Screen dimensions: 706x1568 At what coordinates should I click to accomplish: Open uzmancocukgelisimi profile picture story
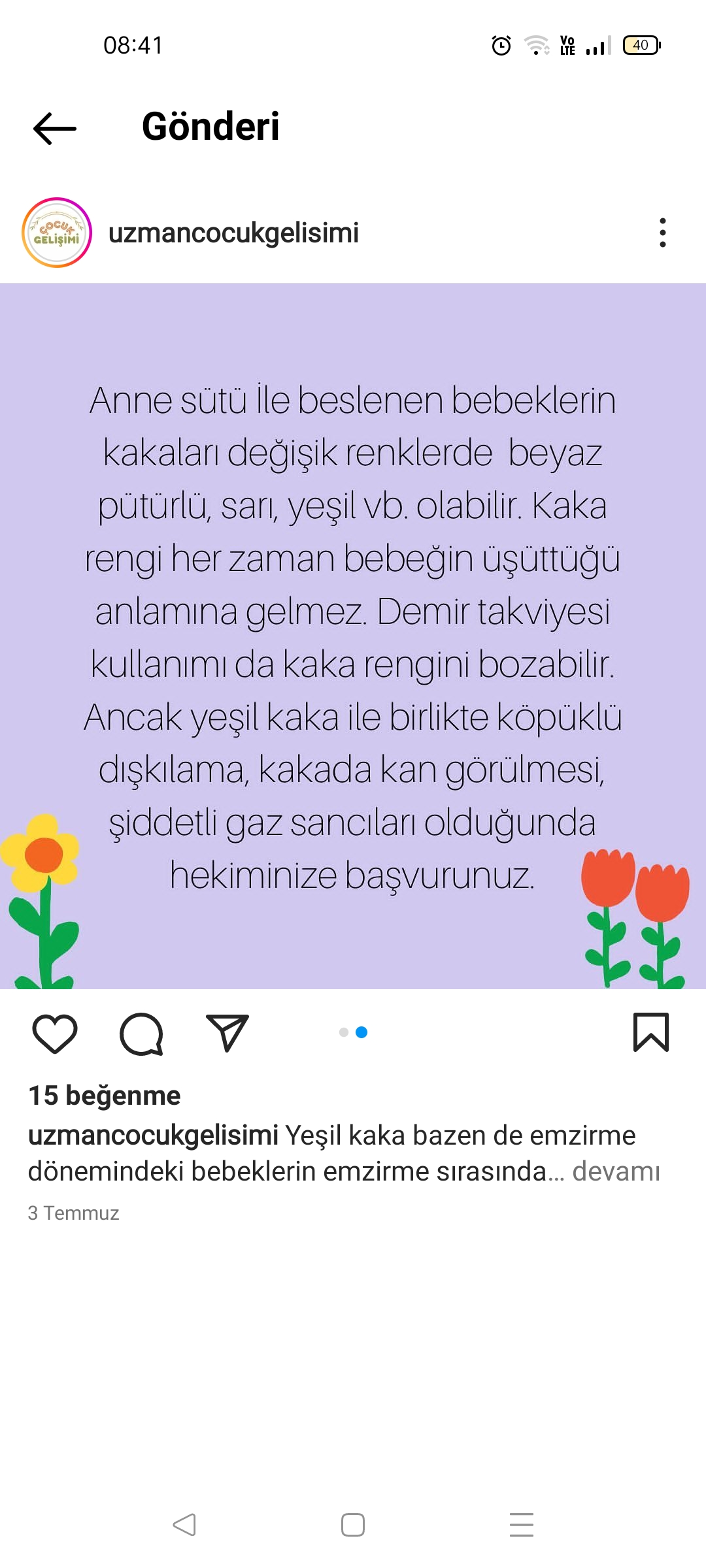tap(57, 233)
